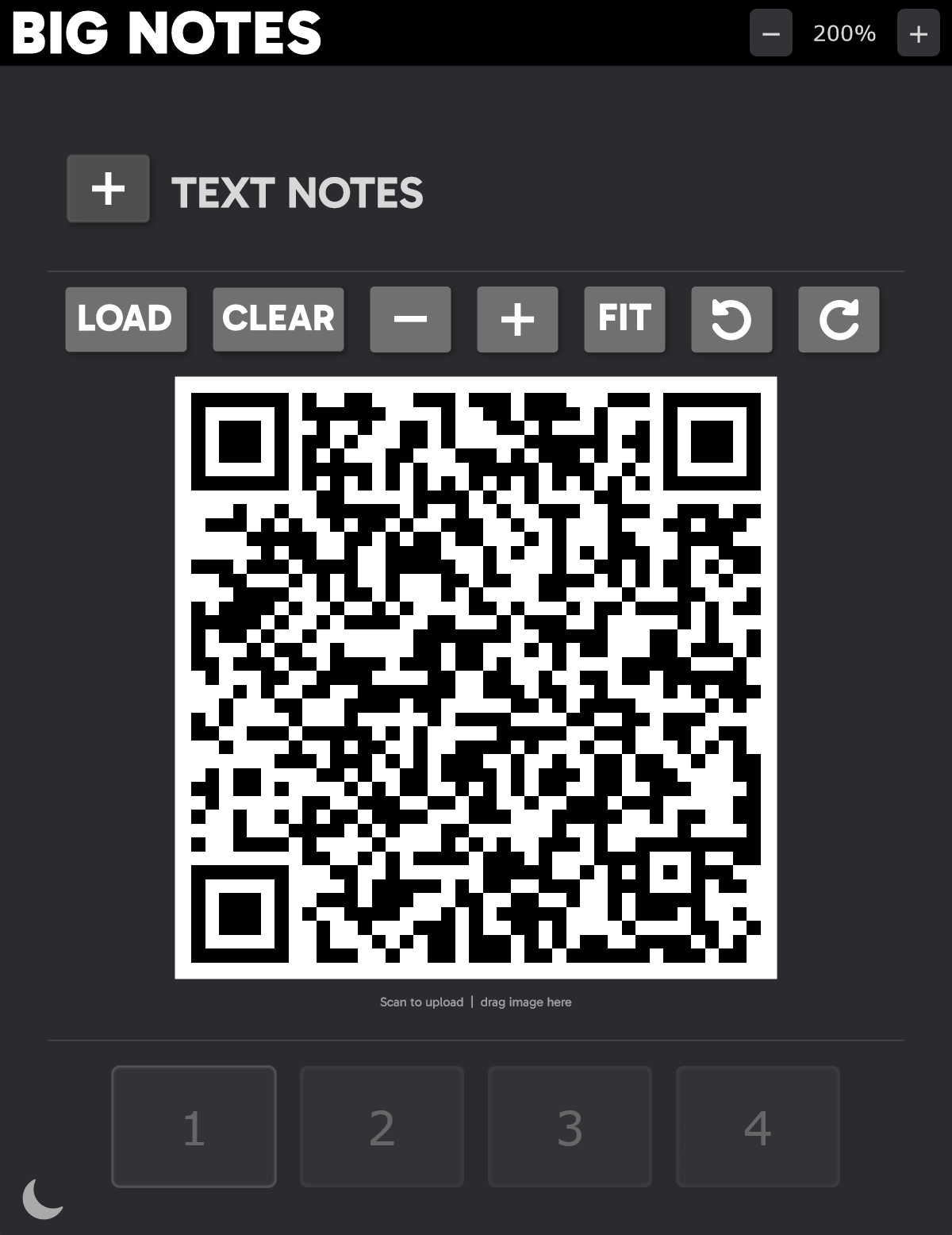Increase page zoom above 200%
Viewport: 952px width, 1235px height.
click(x=918, y=33)
